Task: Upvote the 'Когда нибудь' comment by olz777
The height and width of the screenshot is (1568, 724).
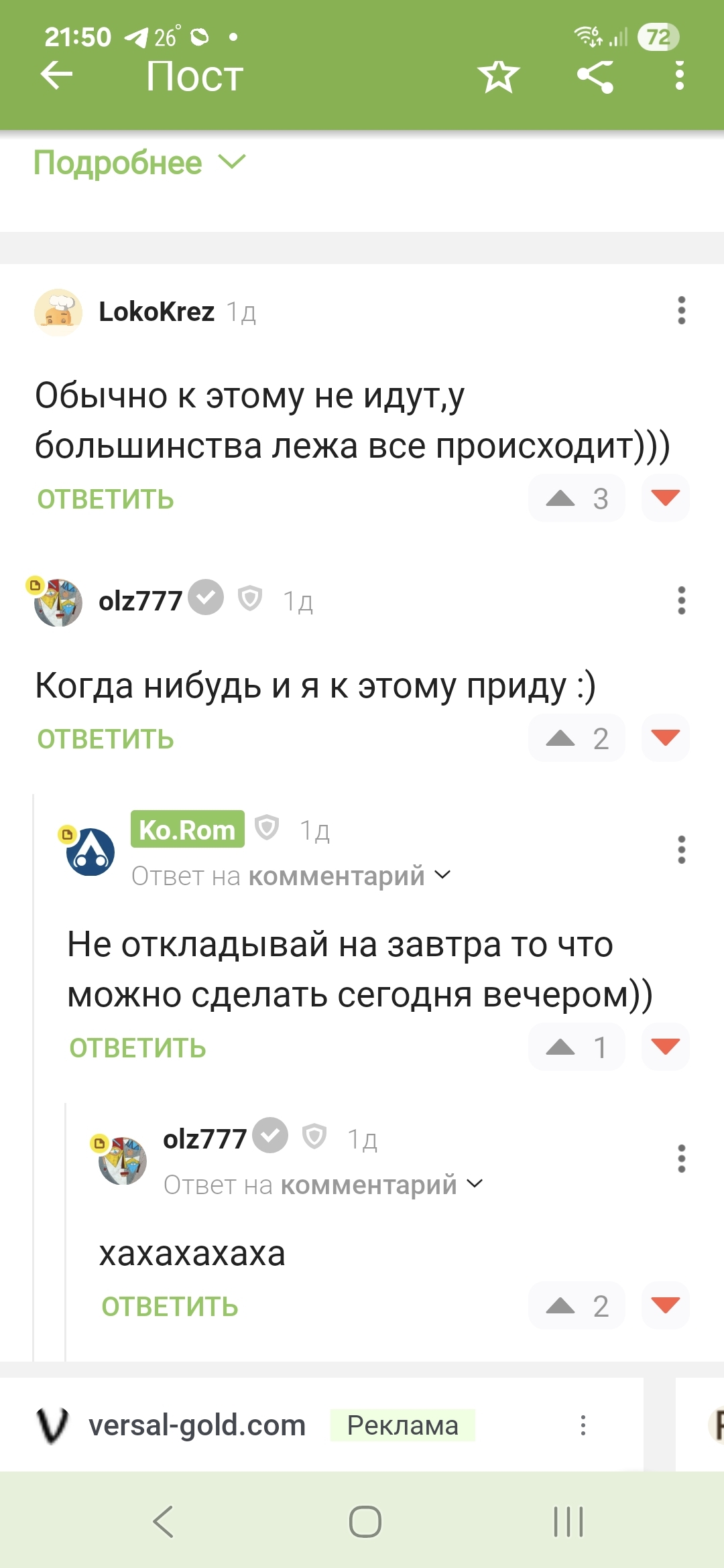Action: (x=576, y=738)
